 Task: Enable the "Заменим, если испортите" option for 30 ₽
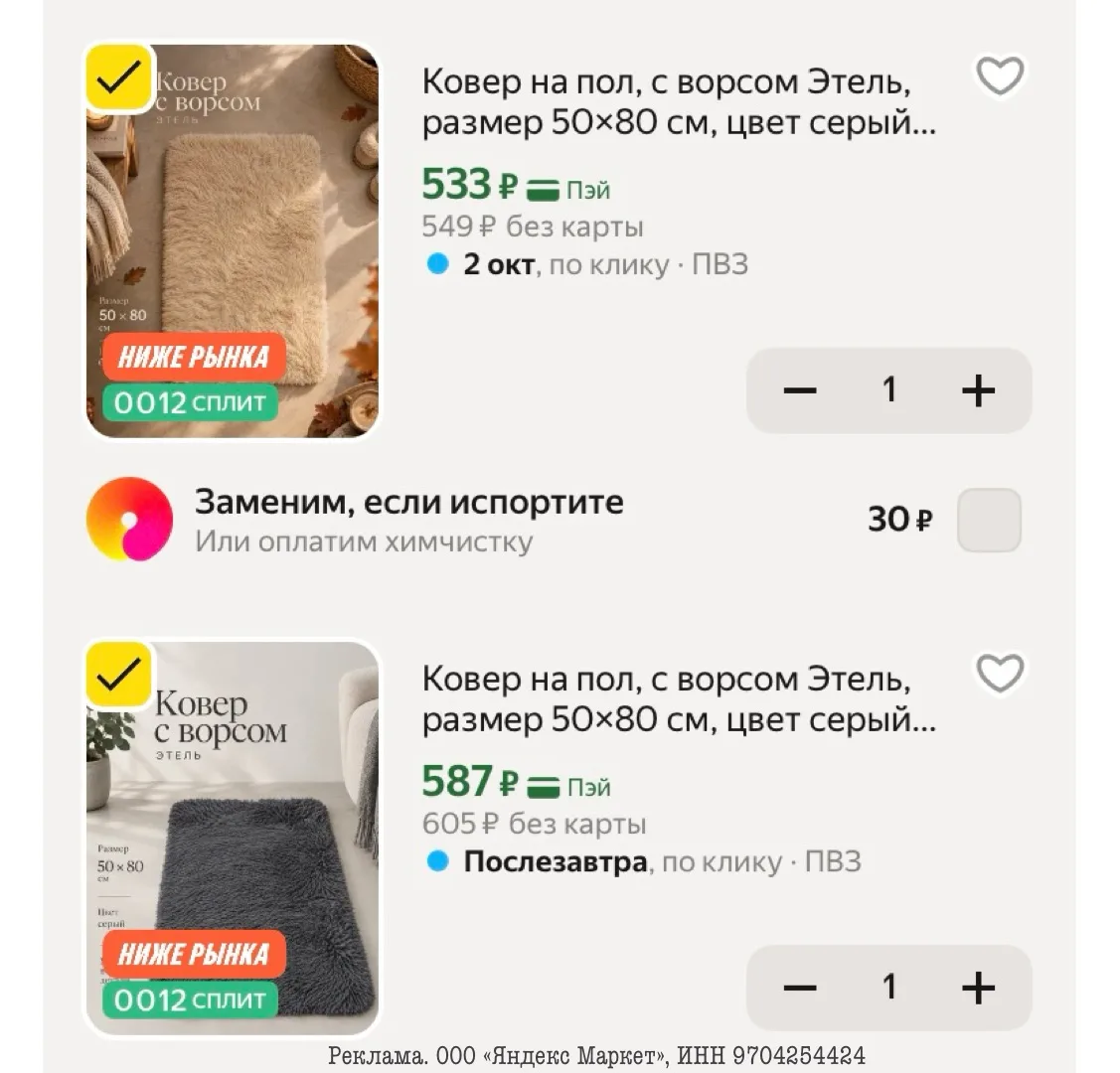(989, 520)
